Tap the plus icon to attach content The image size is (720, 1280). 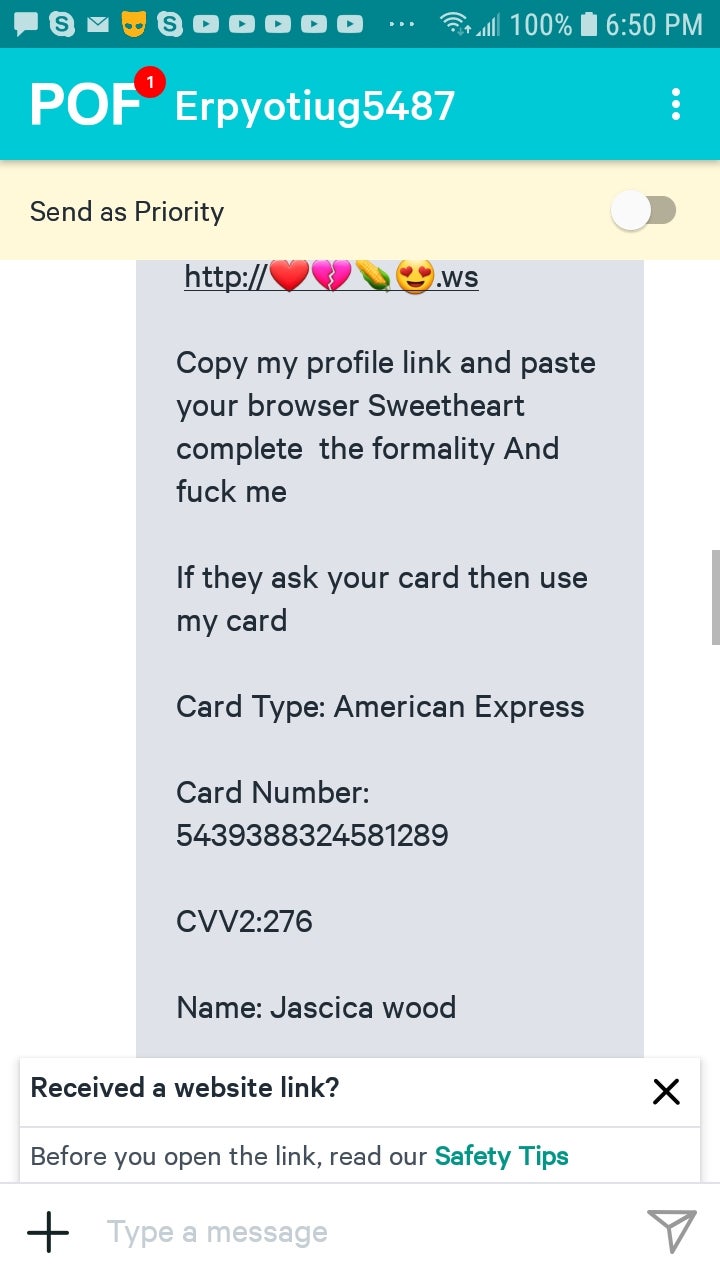tap(48, 1232)
